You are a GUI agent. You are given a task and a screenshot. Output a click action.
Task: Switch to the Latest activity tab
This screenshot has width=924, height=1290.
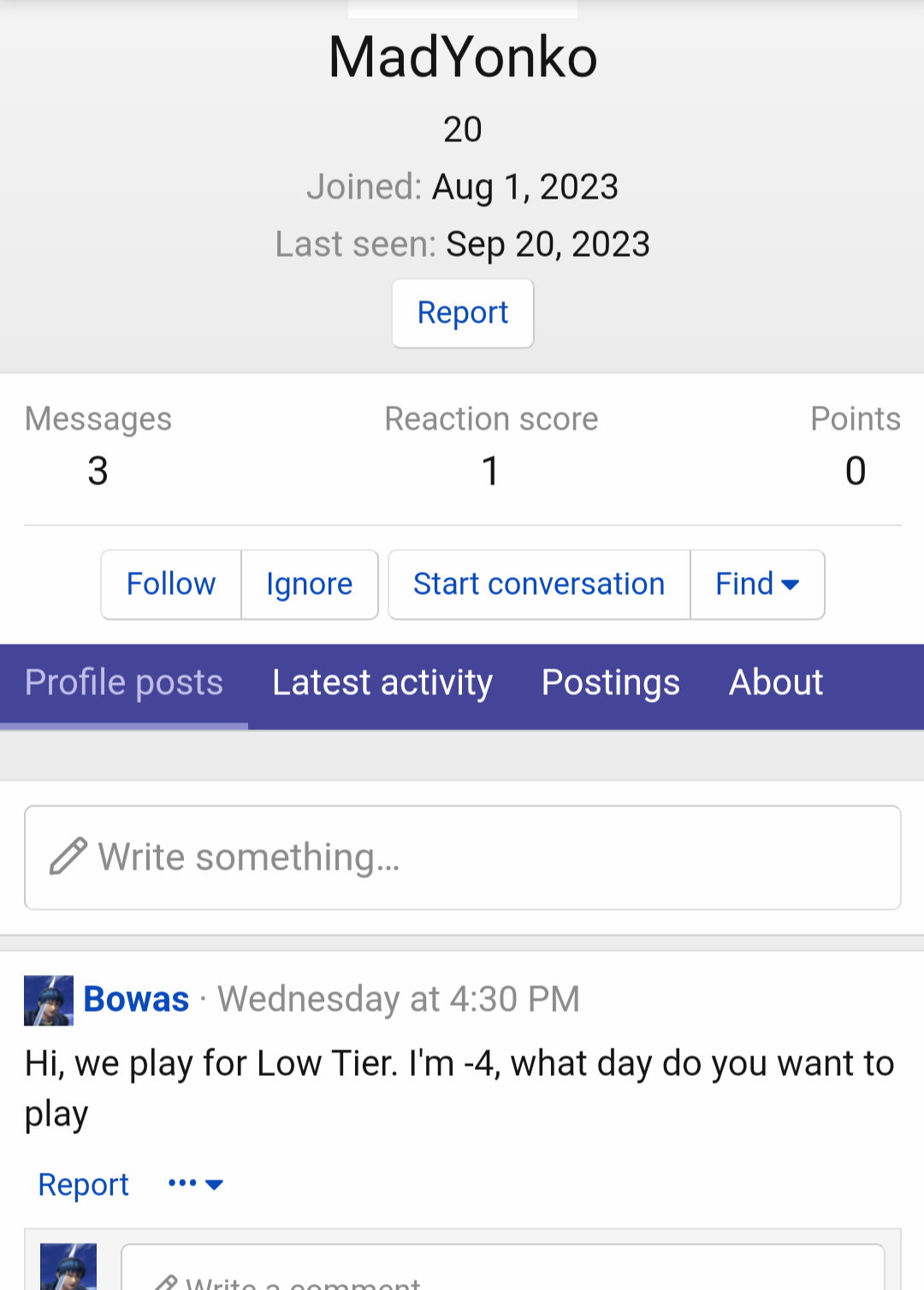coord(382,683)
